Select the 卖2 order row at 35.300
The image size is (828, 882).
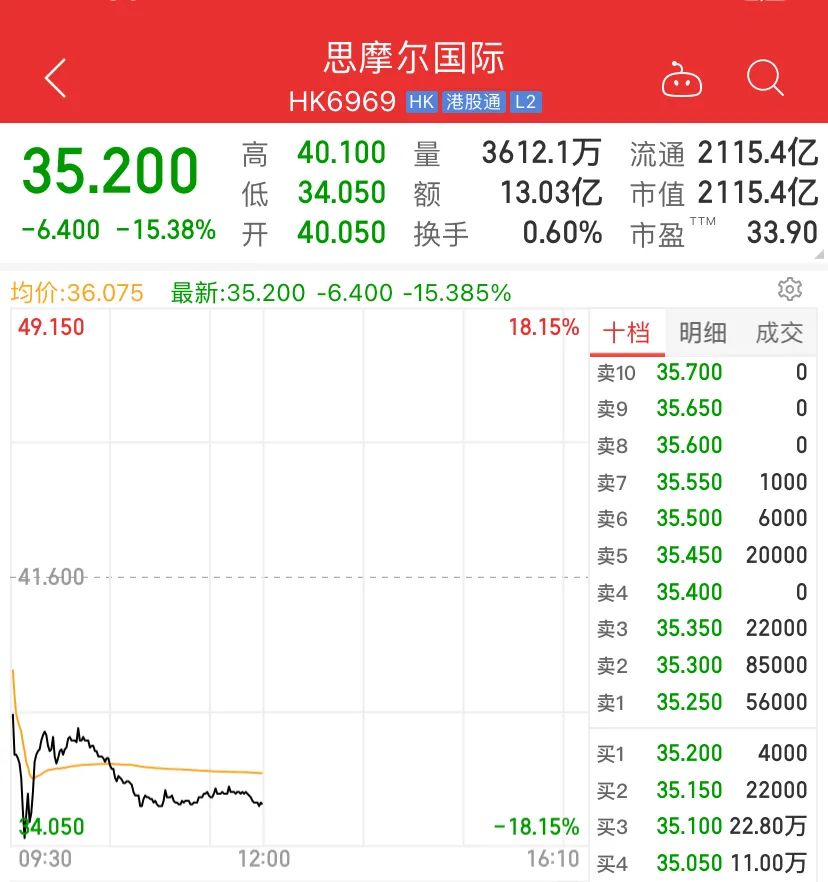pyautogui.click(x=702, y=665)
